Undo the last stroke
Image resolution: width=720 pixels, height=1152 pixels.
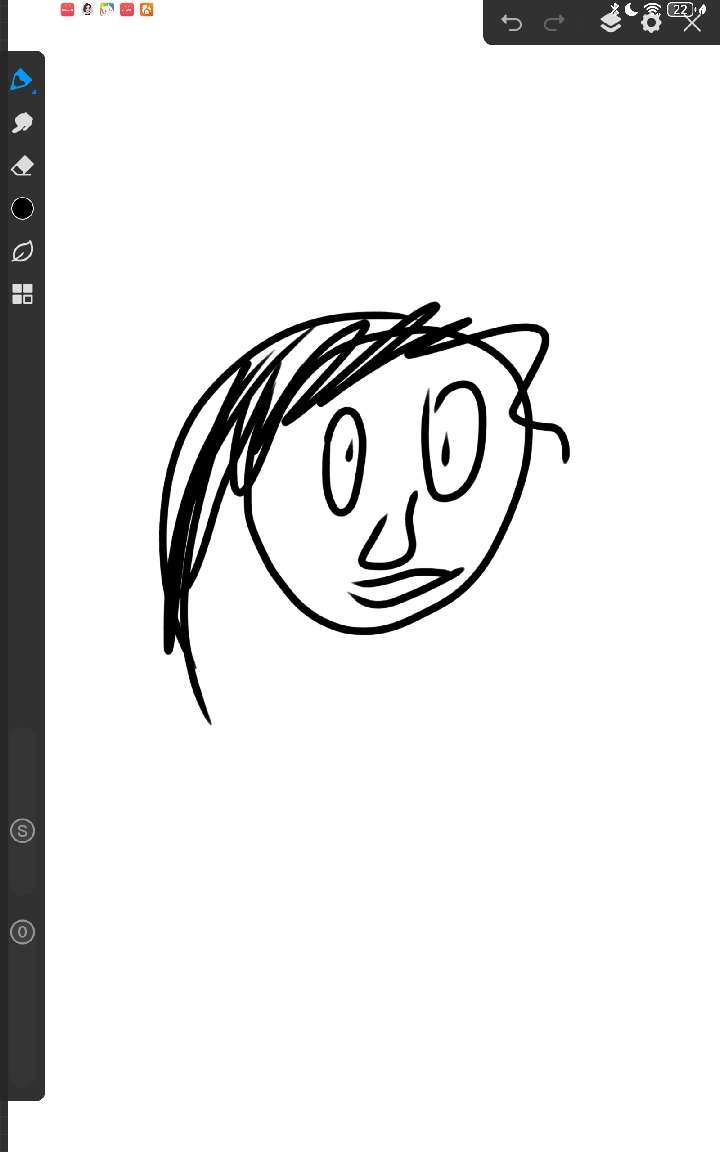tap(512, 23)
